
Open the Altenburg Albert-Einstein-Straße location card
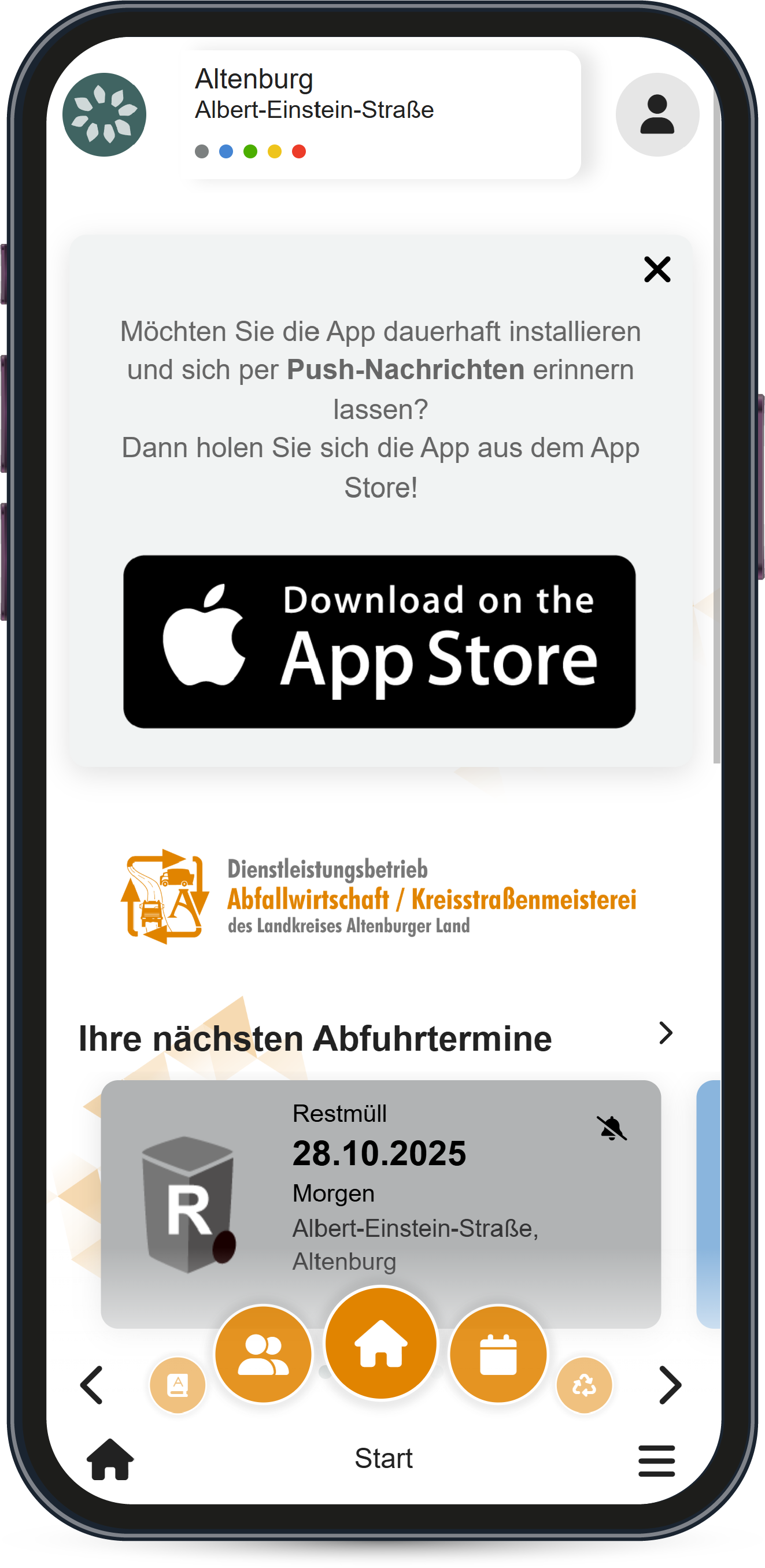(380, 114)
